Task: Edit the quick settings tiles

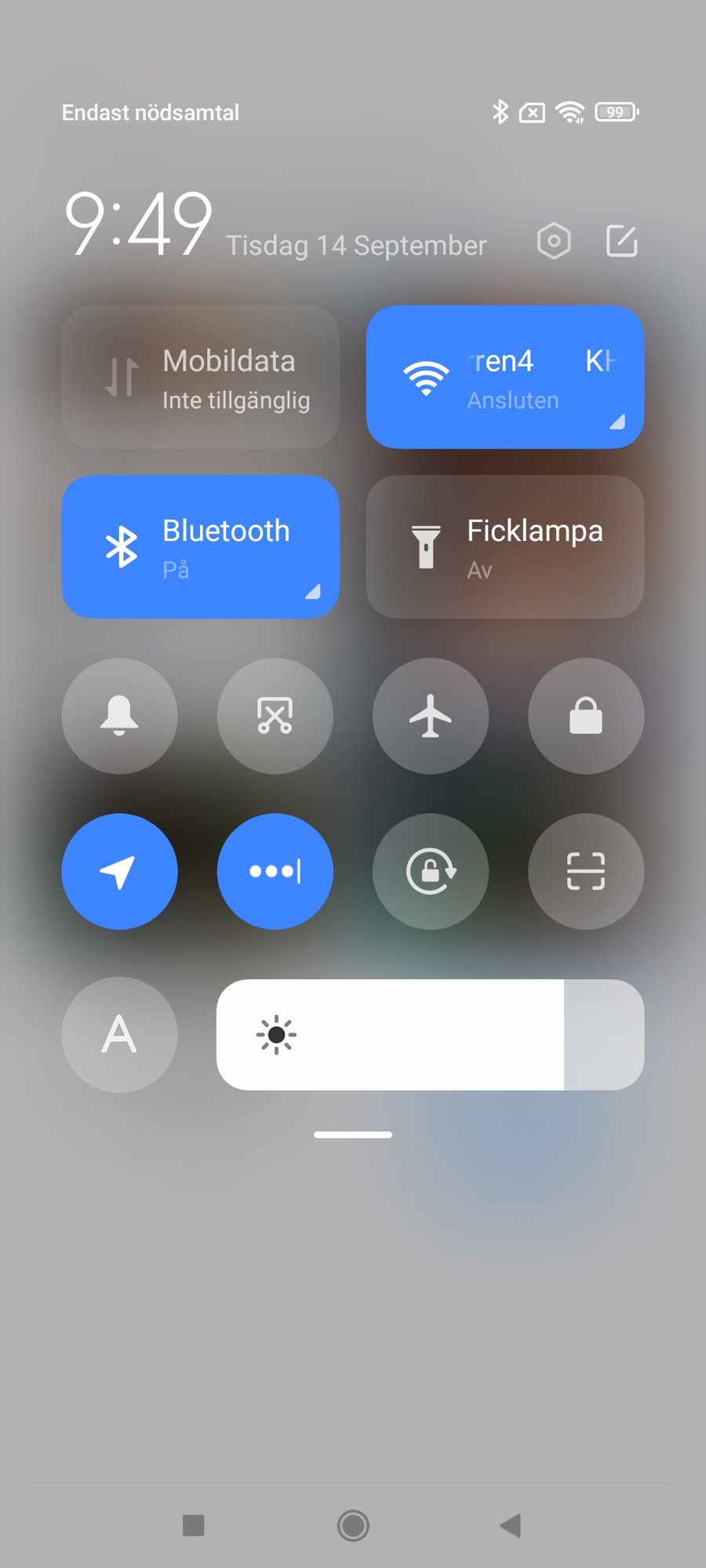Action: tap(622, 241)
